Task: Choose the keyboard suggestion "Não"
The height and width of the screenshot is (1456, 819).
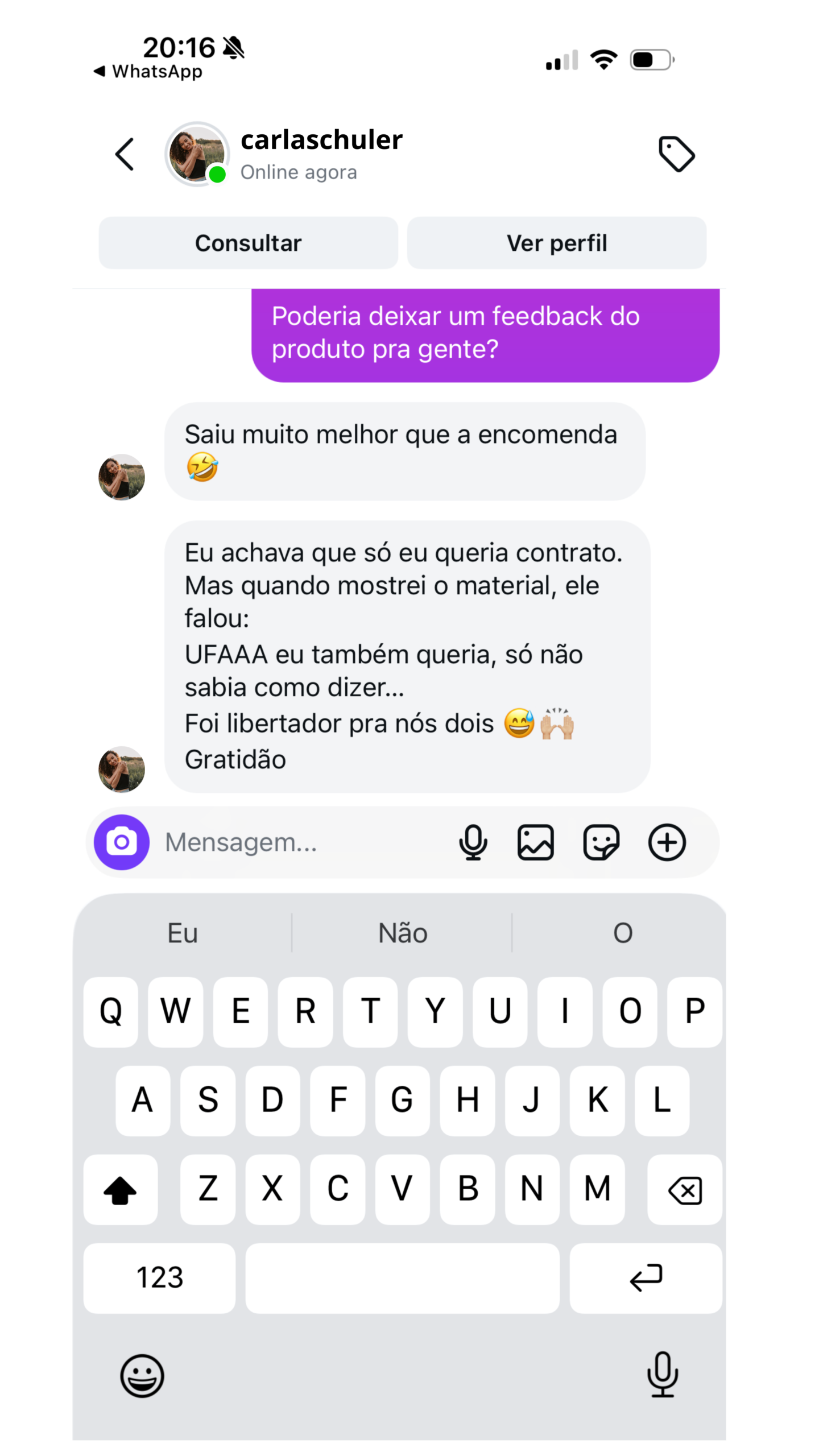Action: (402, 933)
